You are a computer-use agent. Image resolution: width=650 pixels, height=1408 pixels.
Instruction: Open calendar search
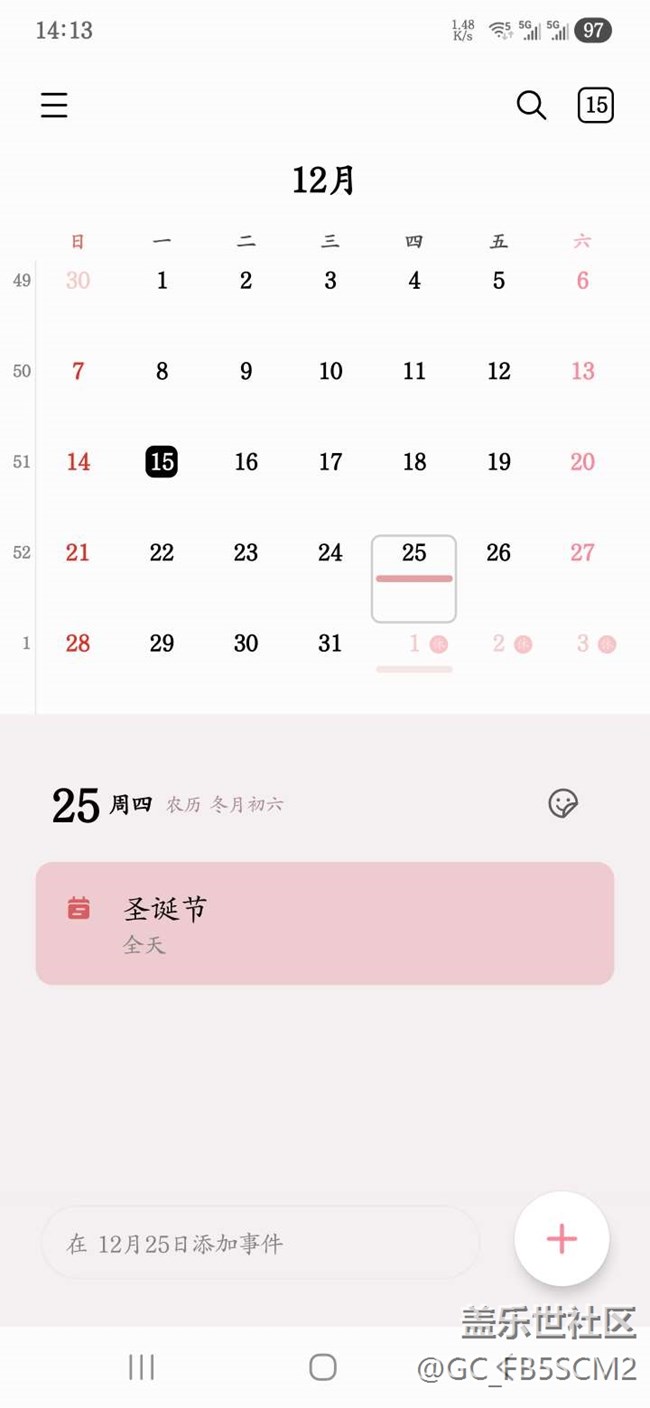(531, 105)
